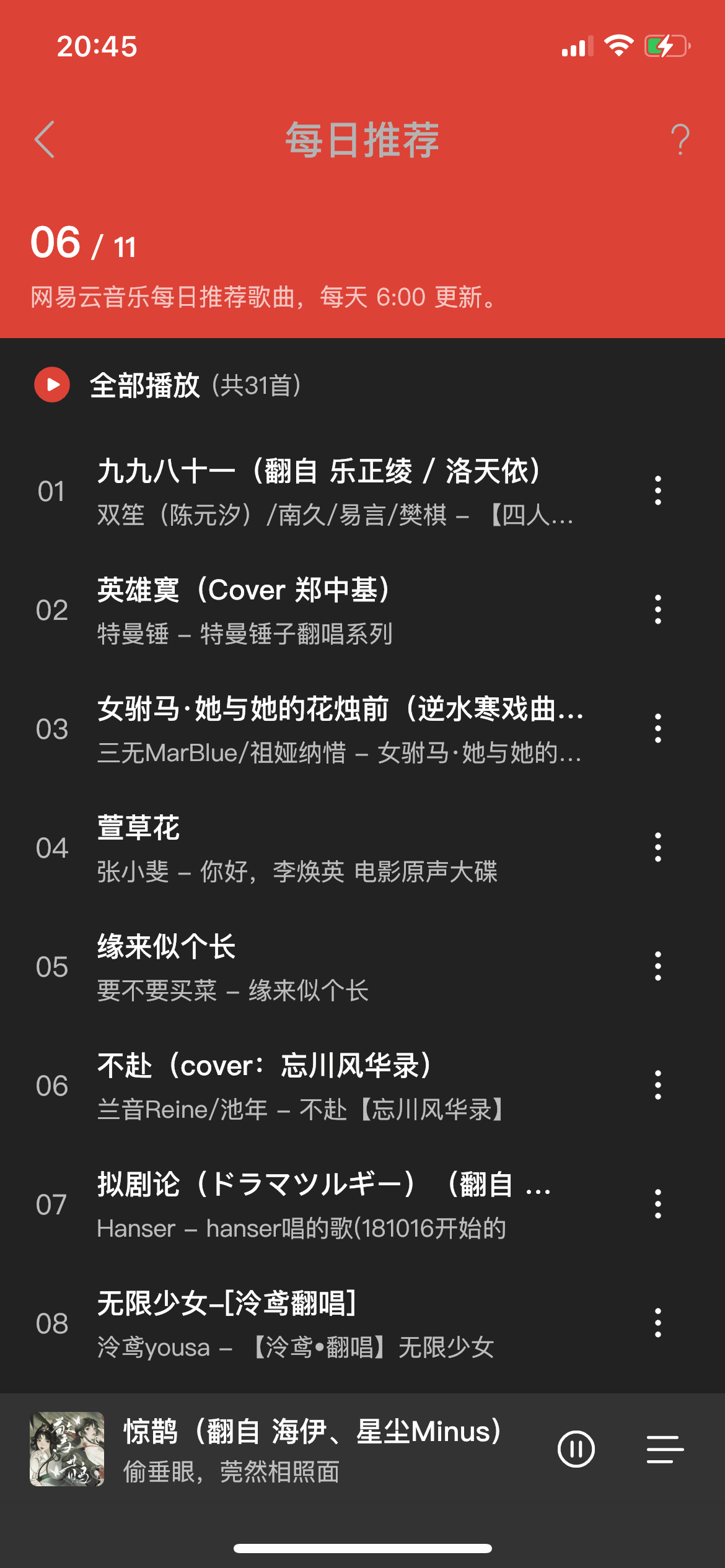Viewport: 725px width, 1568px height.
Task: Open more options for 萱草花
Action: (657, 848)
